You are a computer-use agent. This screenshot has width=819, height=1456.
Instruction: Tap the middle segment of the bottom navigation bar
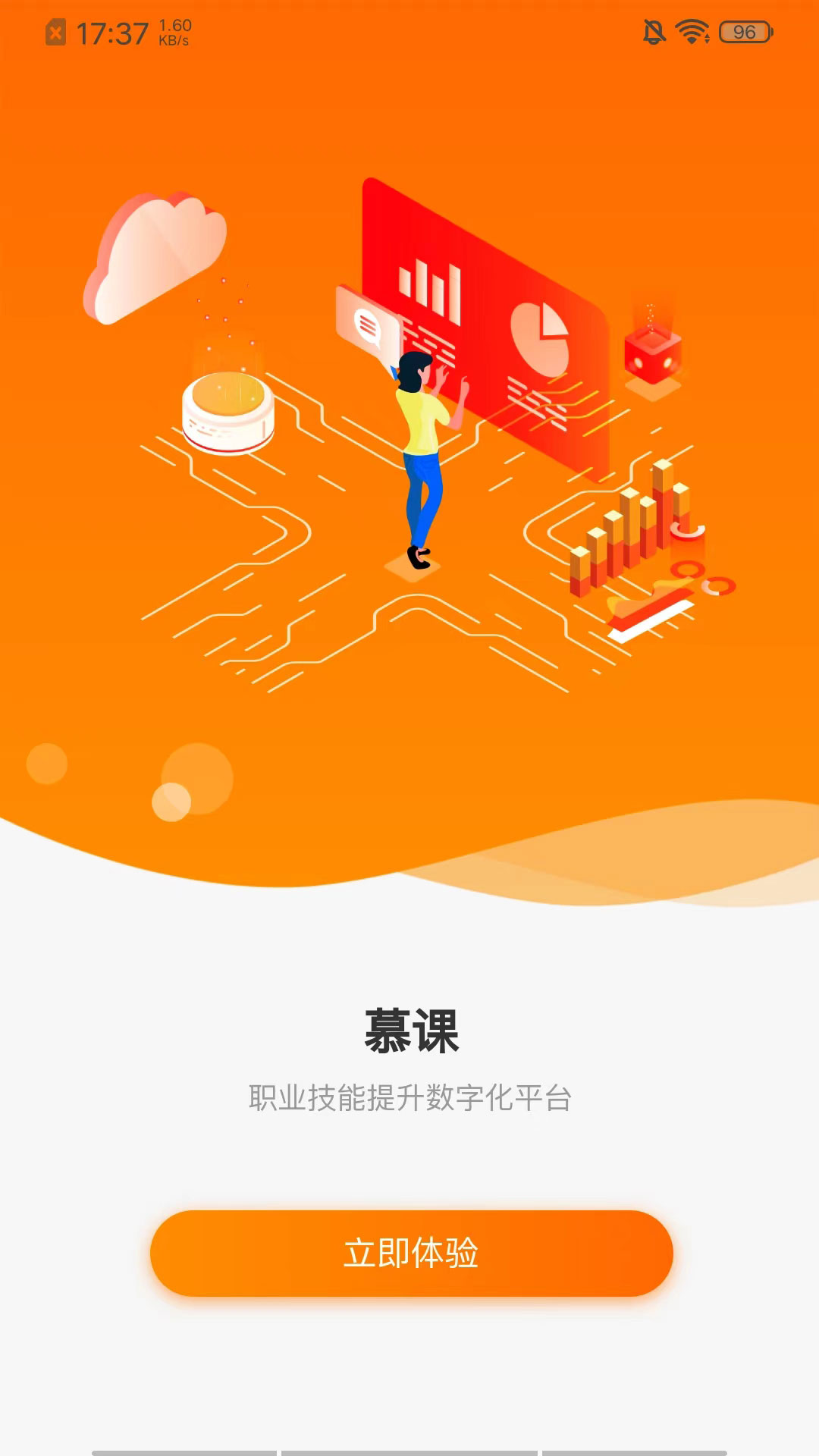click(409, 1448)
